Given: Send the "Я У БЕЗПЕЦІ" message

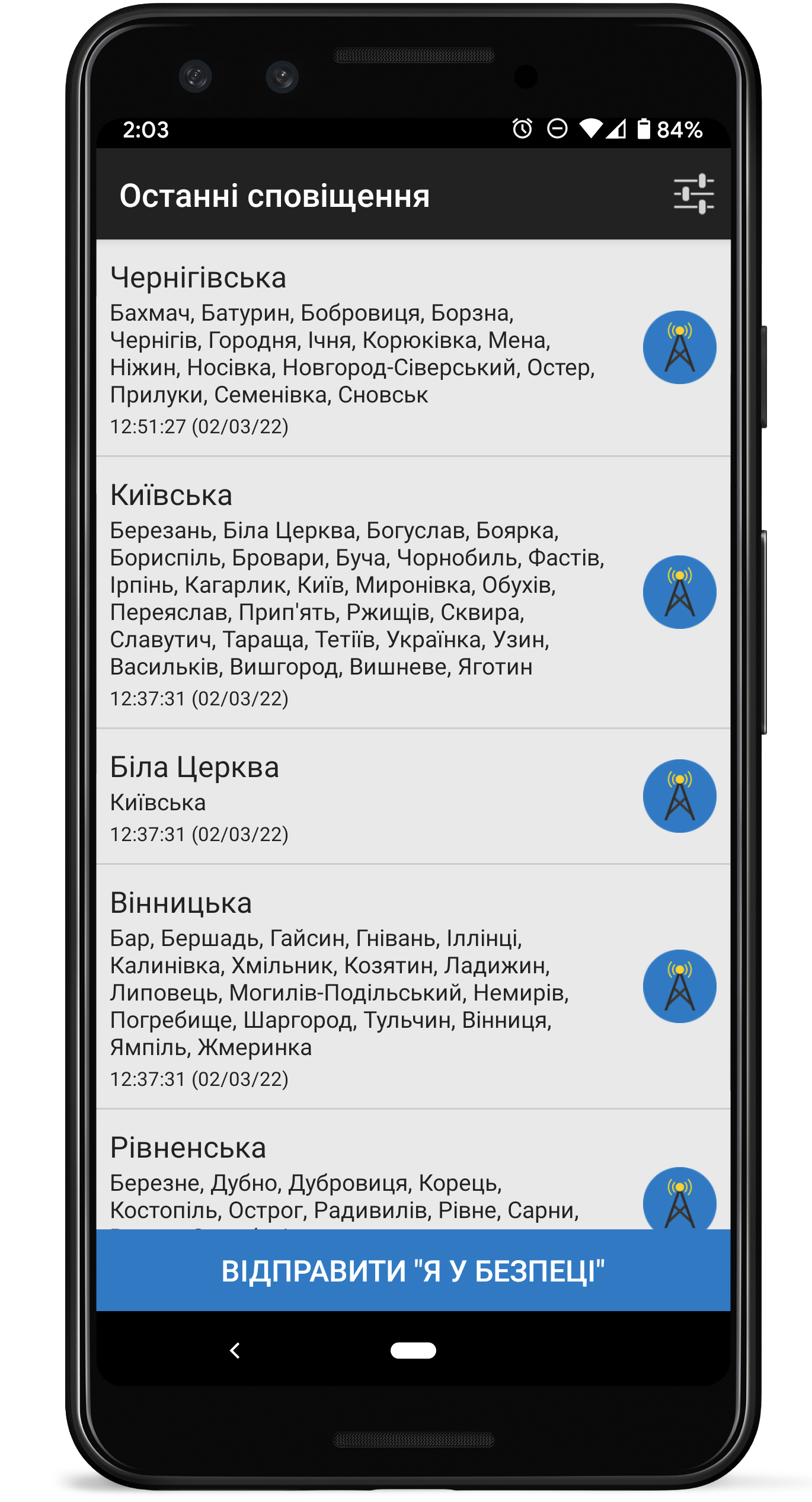Looking at the screenshot, I should click(x=413, y=1270).
